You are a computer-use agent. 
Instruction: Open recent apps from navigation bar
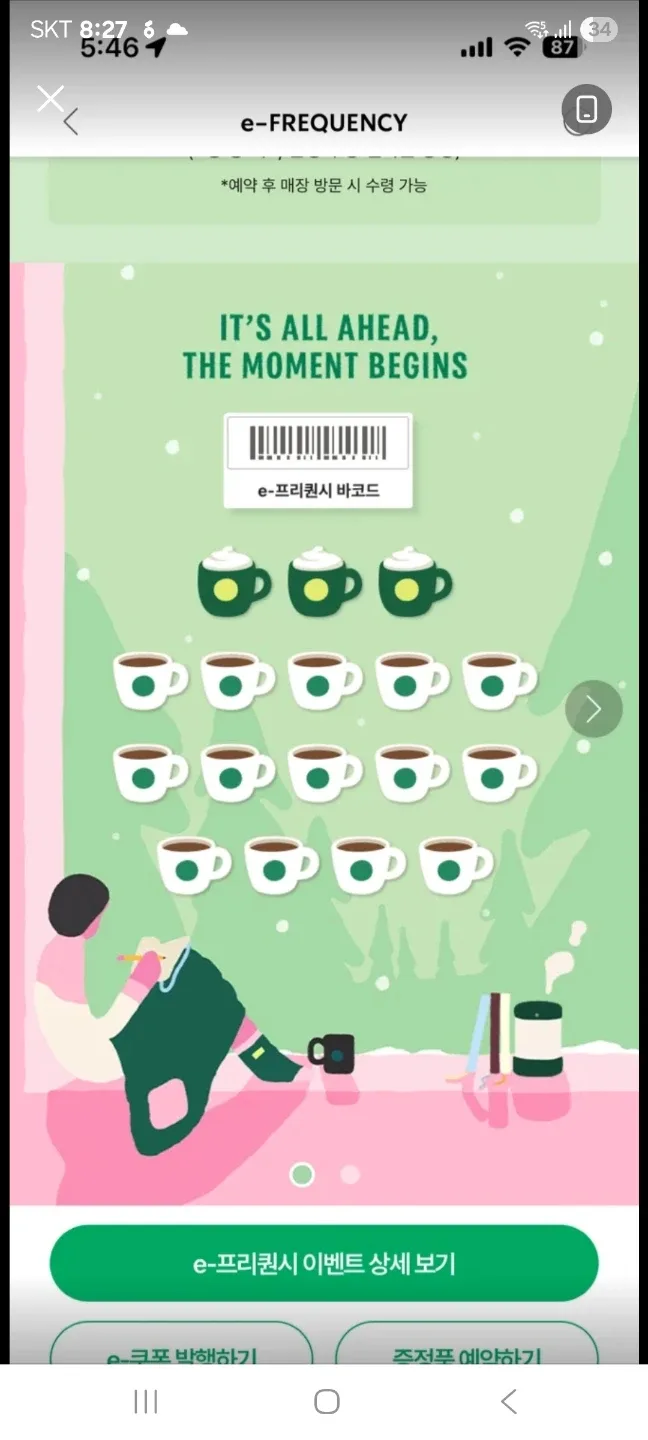[x=146, y=1402]
